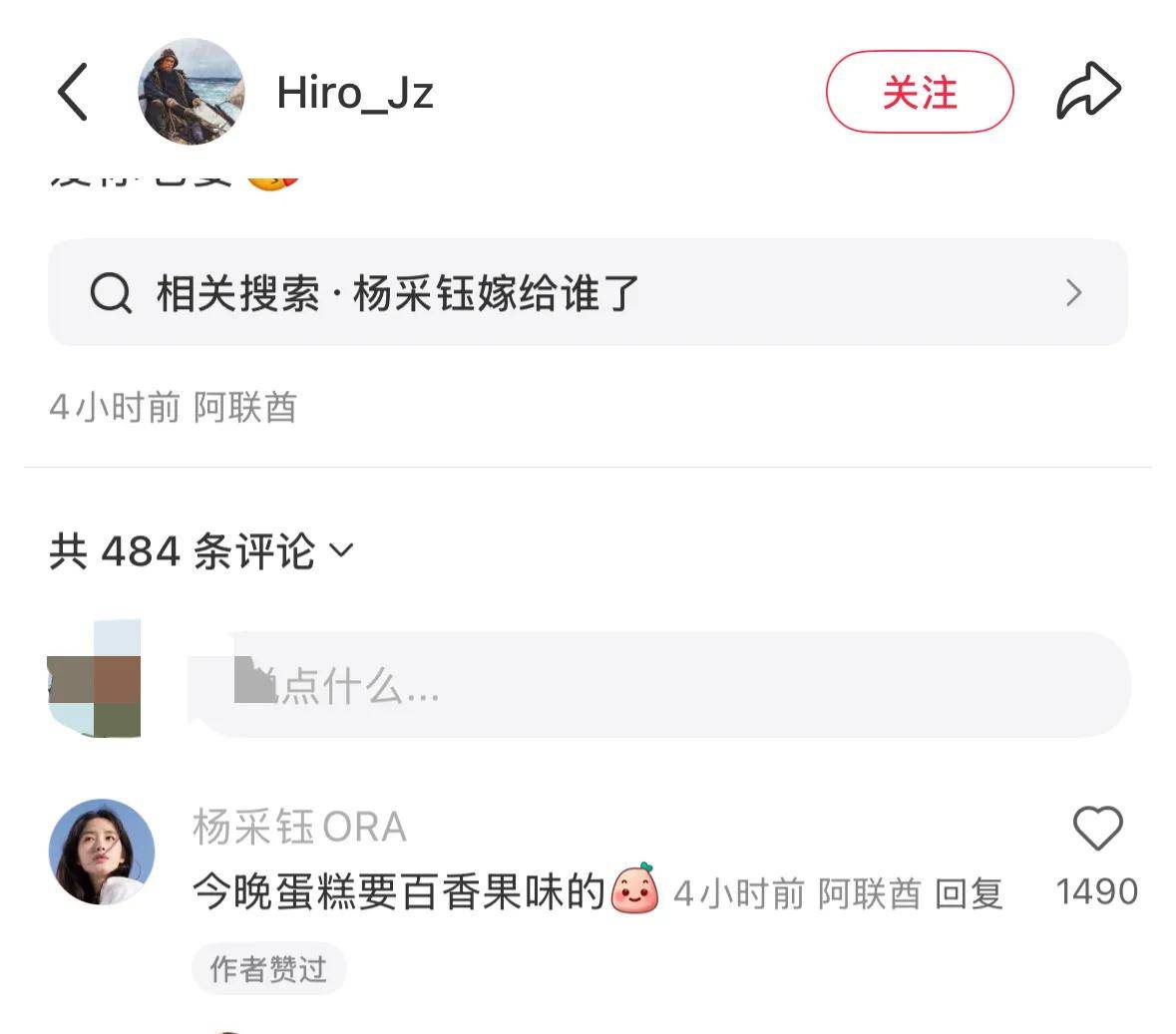Image resolution: width=1176 pixels, height=1034 pixels.
Task: Go back using the top-left arrow
Action: [73, 92]
